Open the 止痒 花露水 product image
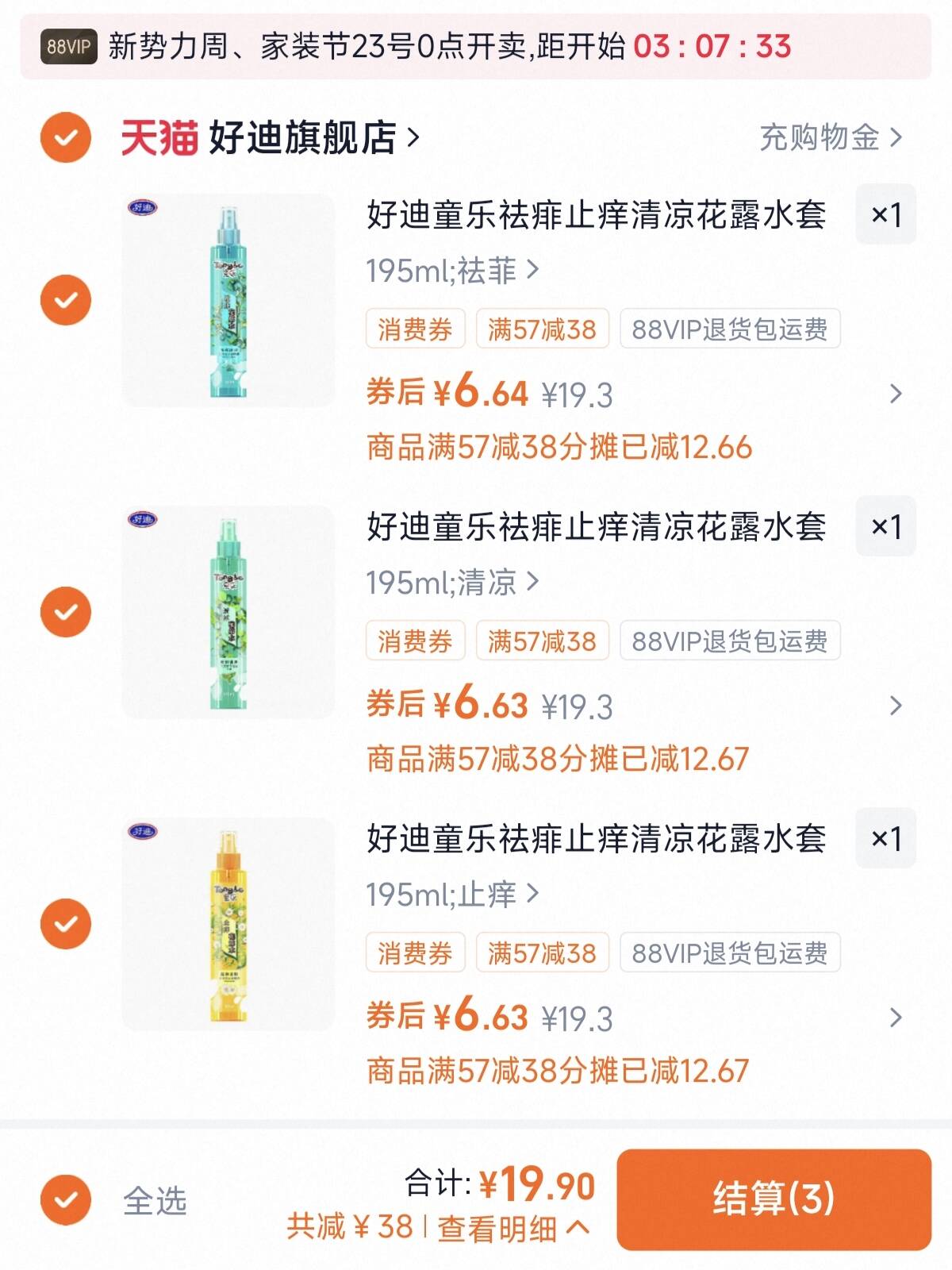 [228, 924]
